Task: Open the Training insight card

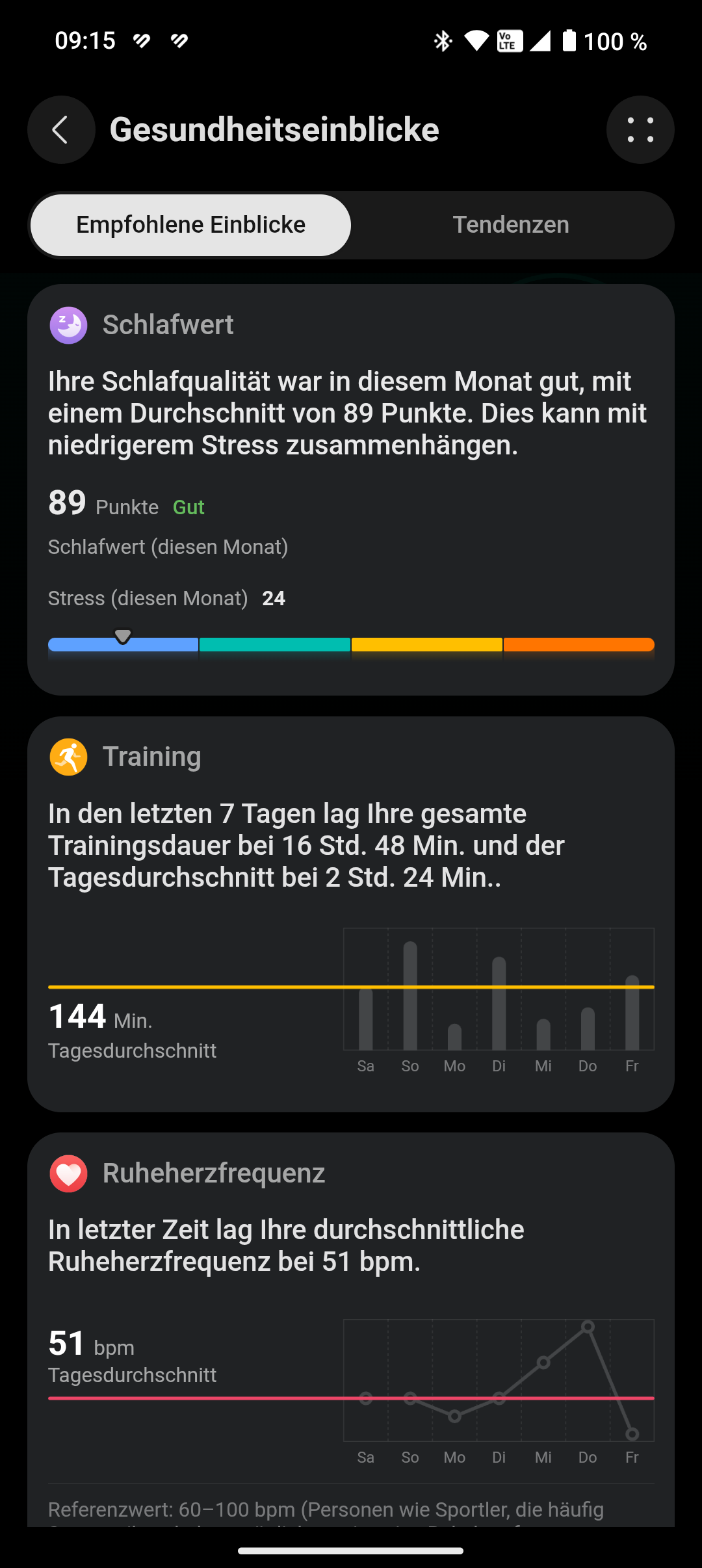Action: (351, 914)
